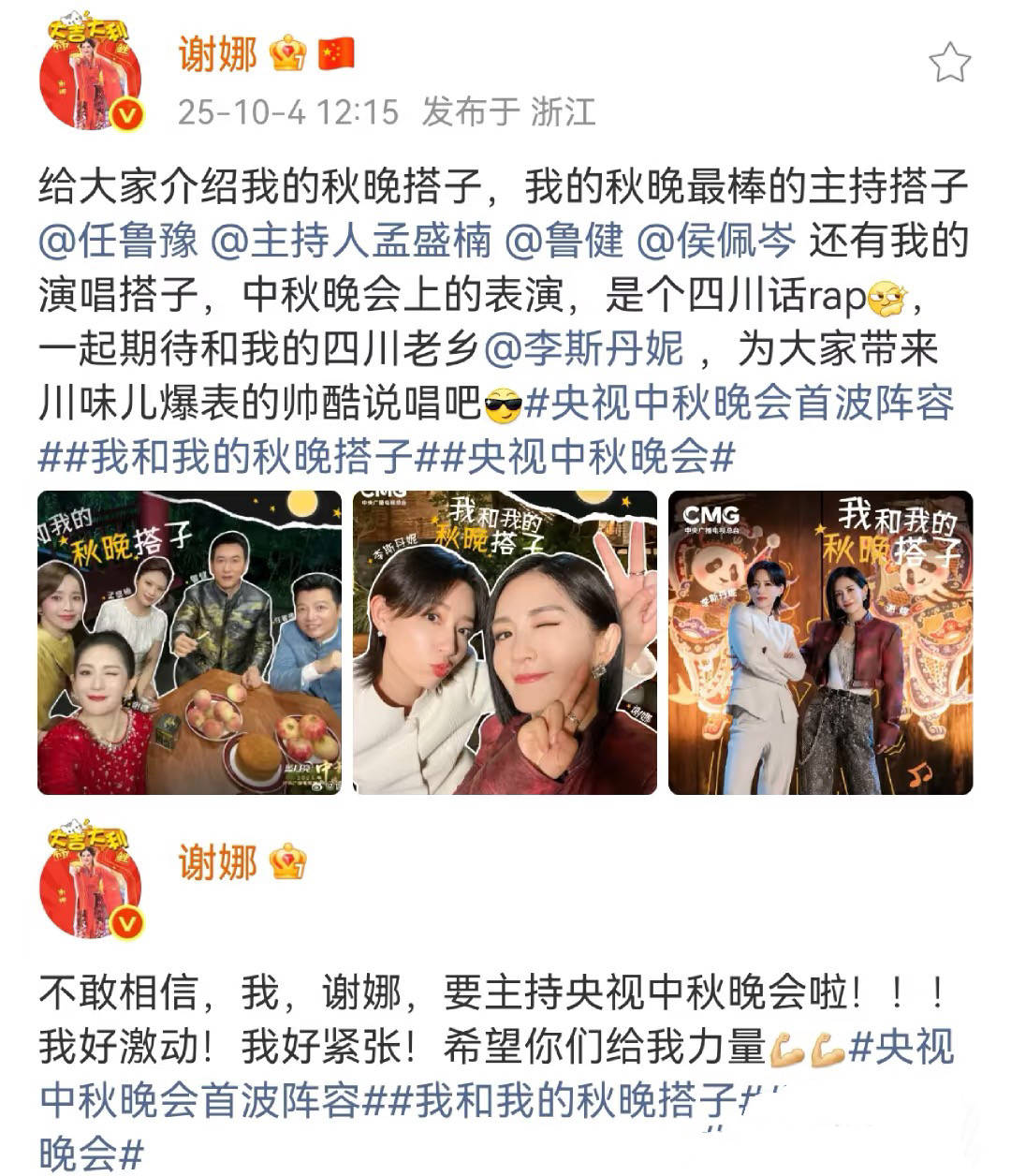Open the mention @鲁健
Viewport: 1011px width, 1176px height.
(x=564, y=241)
